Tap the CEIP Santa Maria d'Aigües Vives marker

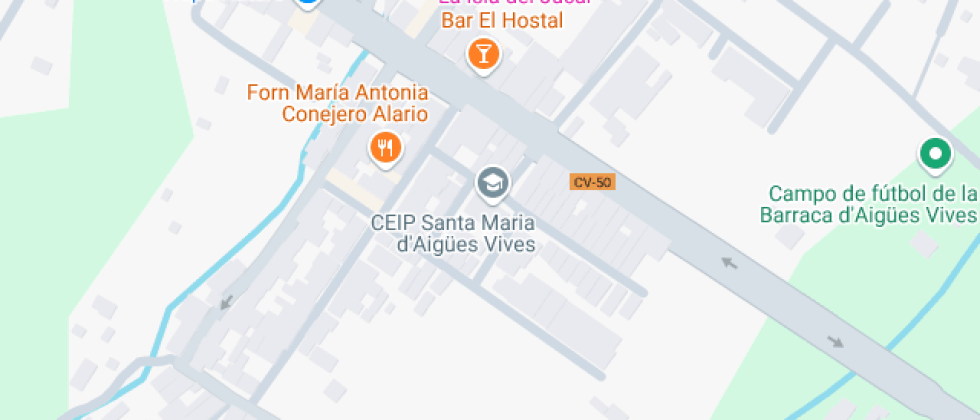pos(492,182)
